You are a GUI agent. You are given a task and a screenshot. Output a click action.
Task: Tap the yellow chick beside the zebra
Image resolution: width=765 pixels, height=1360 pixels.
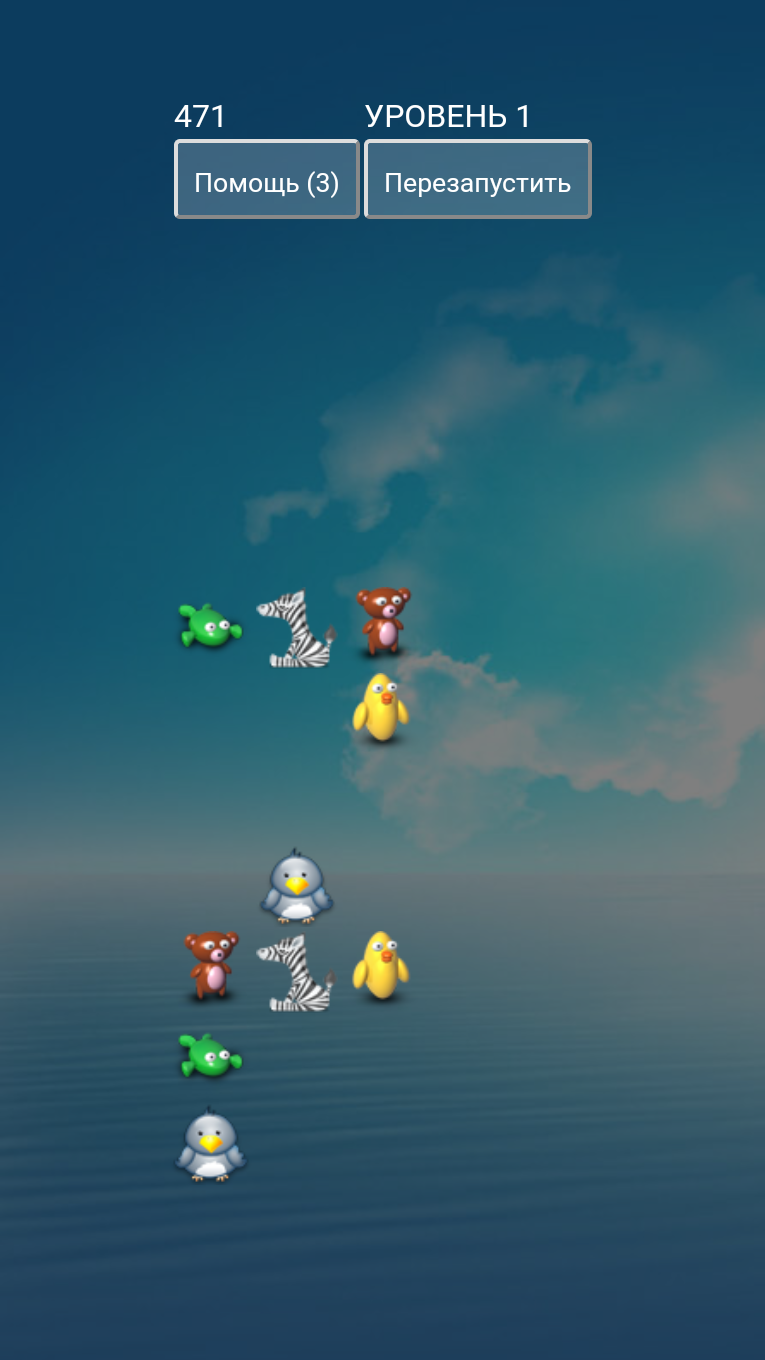(x=381, y=966)
